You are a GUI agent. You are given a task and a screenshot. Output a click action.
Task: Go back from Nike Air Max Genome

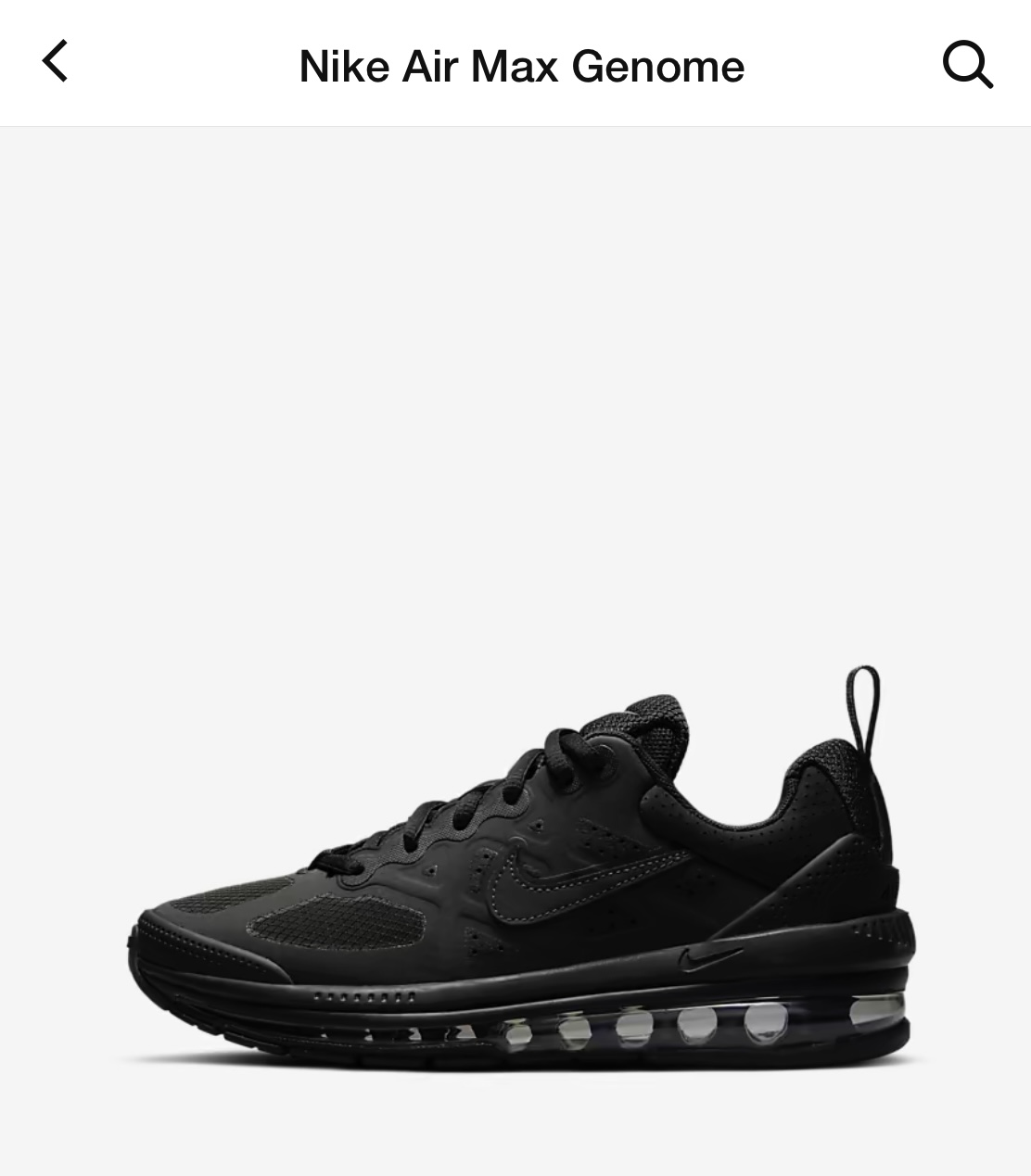tap(56, 62)
